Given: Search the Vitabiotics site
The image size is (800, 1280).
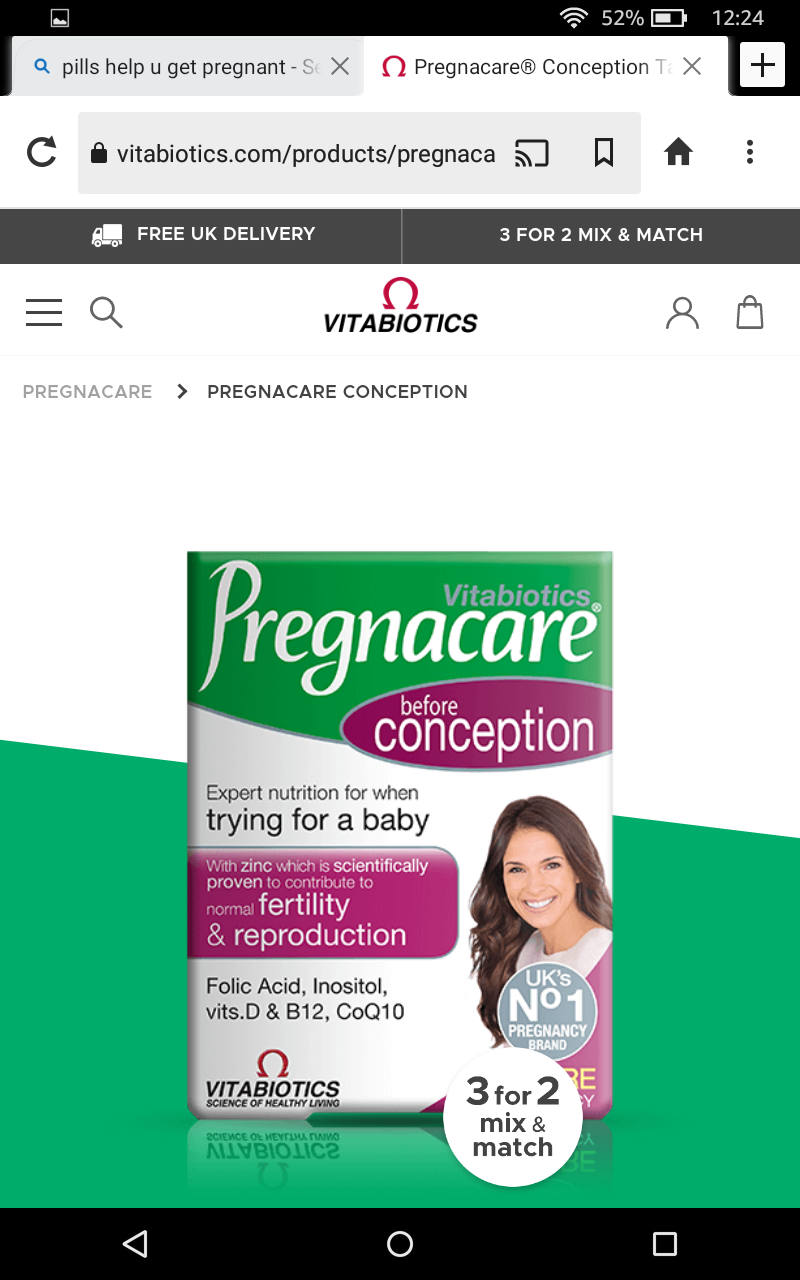Looking at the screenshot, I should (106, 313).
